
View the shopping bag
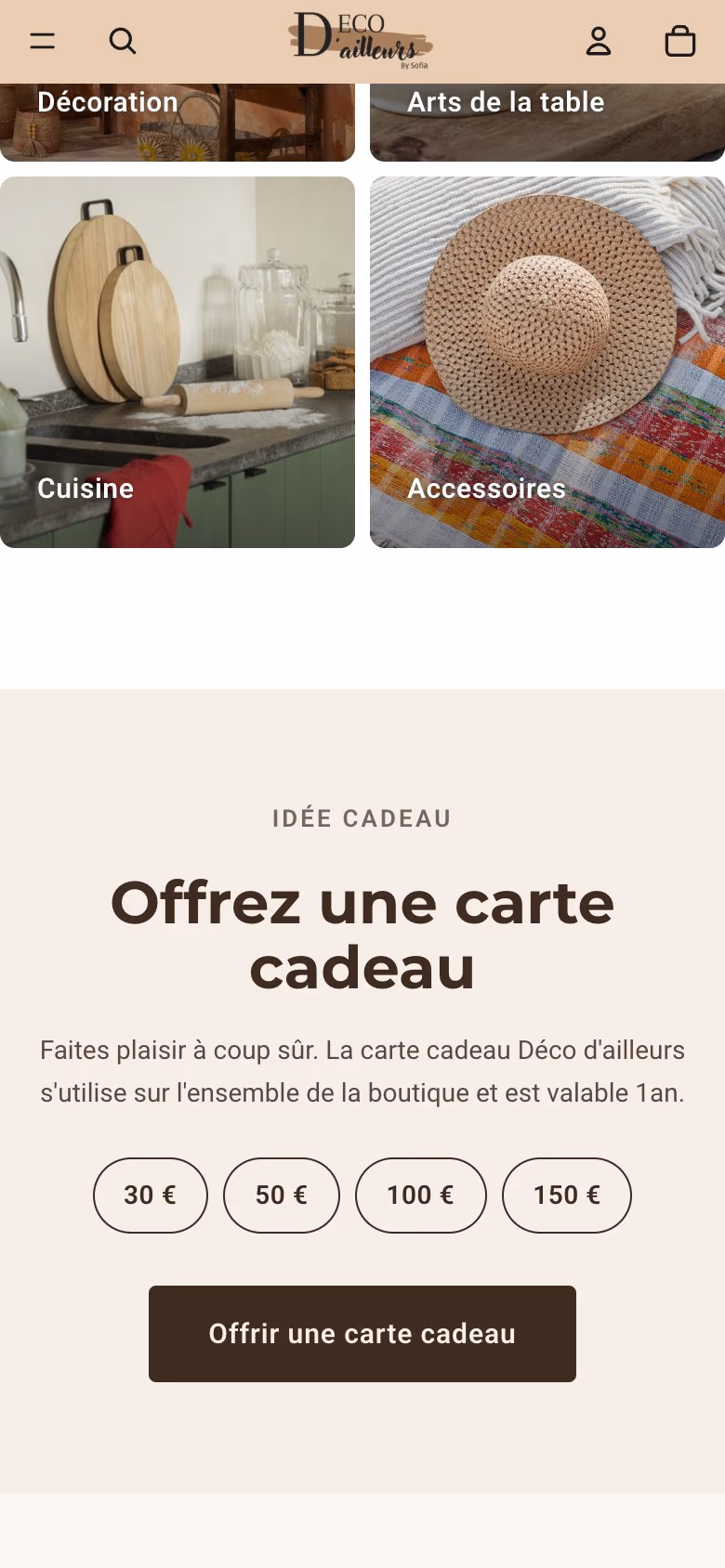point(680,41)
